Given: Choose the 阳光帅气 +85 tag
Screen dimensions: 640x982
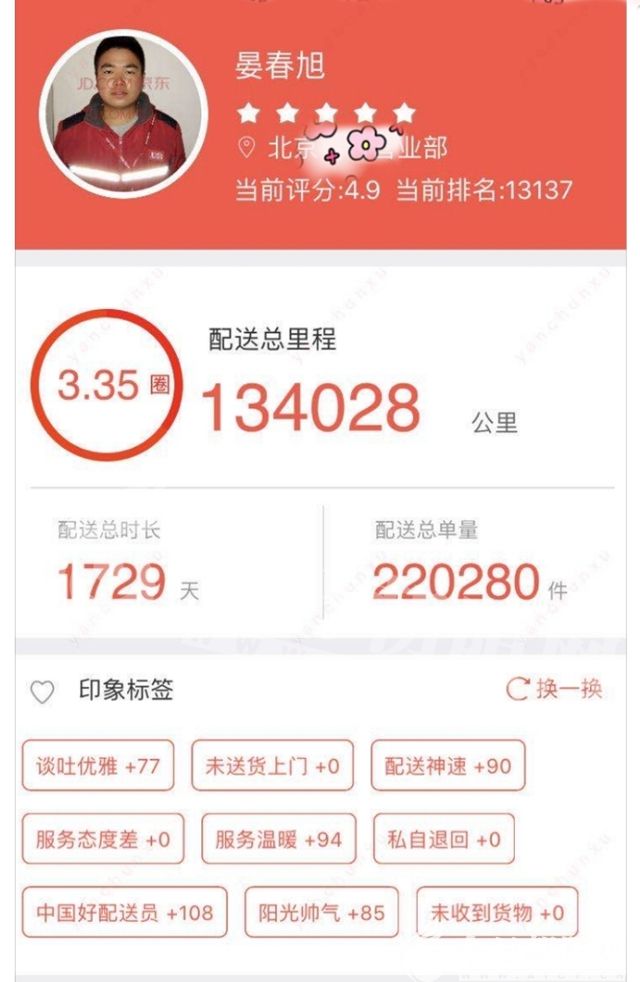Looking at the screenshot, I should point(321,912).
